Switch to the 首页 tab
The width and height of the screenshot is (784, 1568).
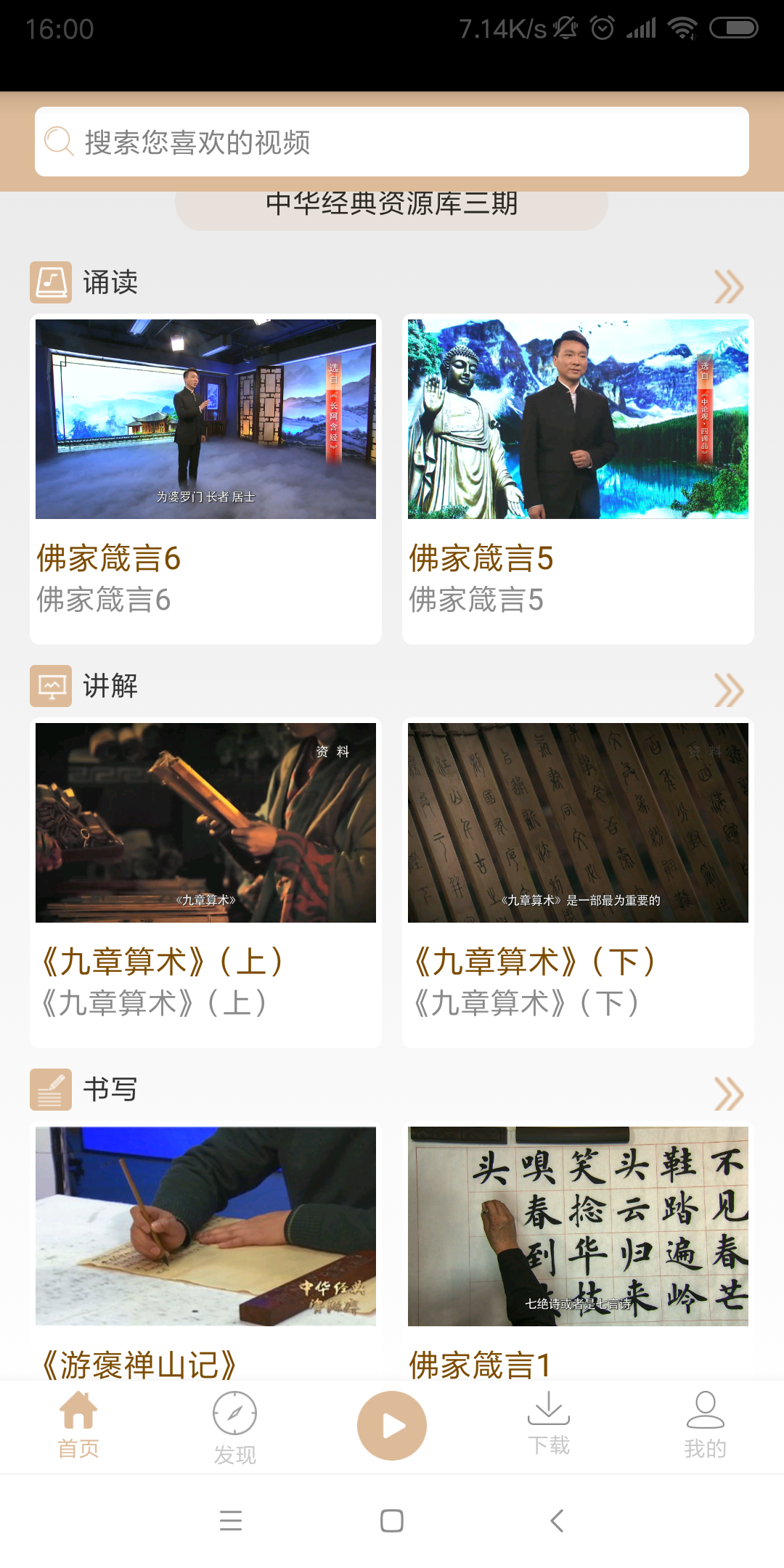click(x=78, y=1426)
